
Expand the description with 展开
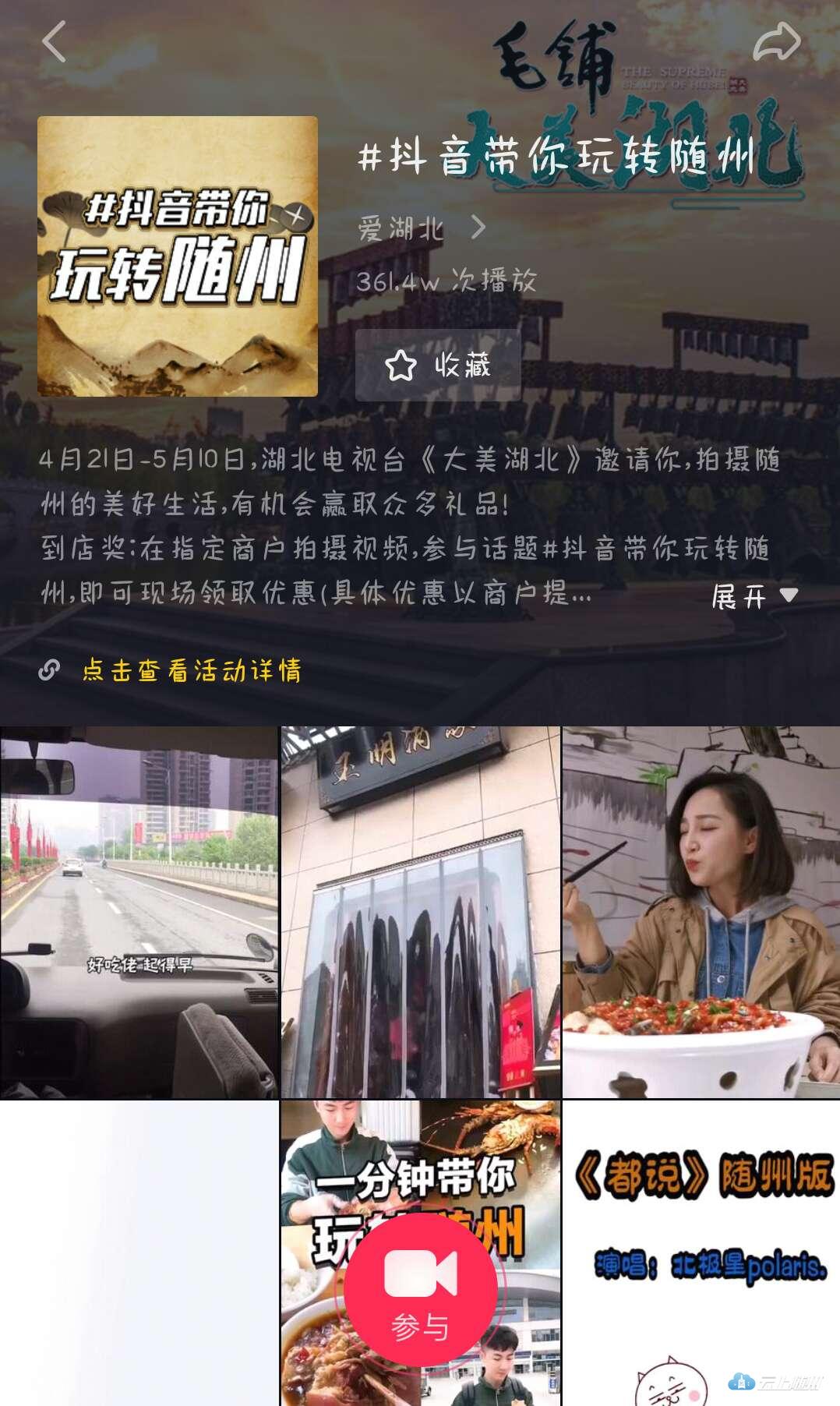tap(754, 597)
